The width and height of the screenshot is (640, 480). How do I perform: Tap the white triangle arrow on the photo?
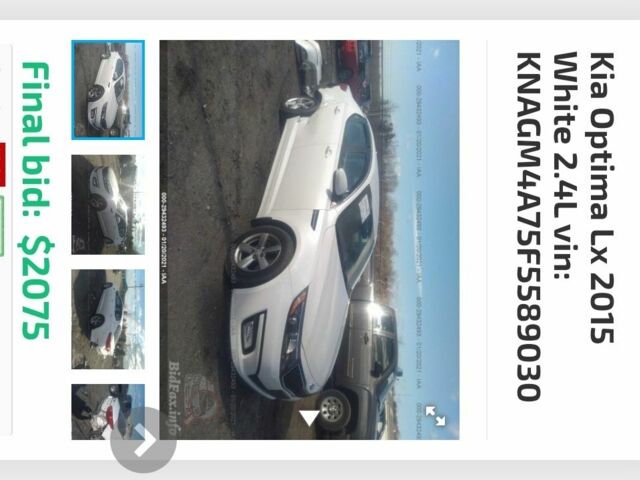310,417
